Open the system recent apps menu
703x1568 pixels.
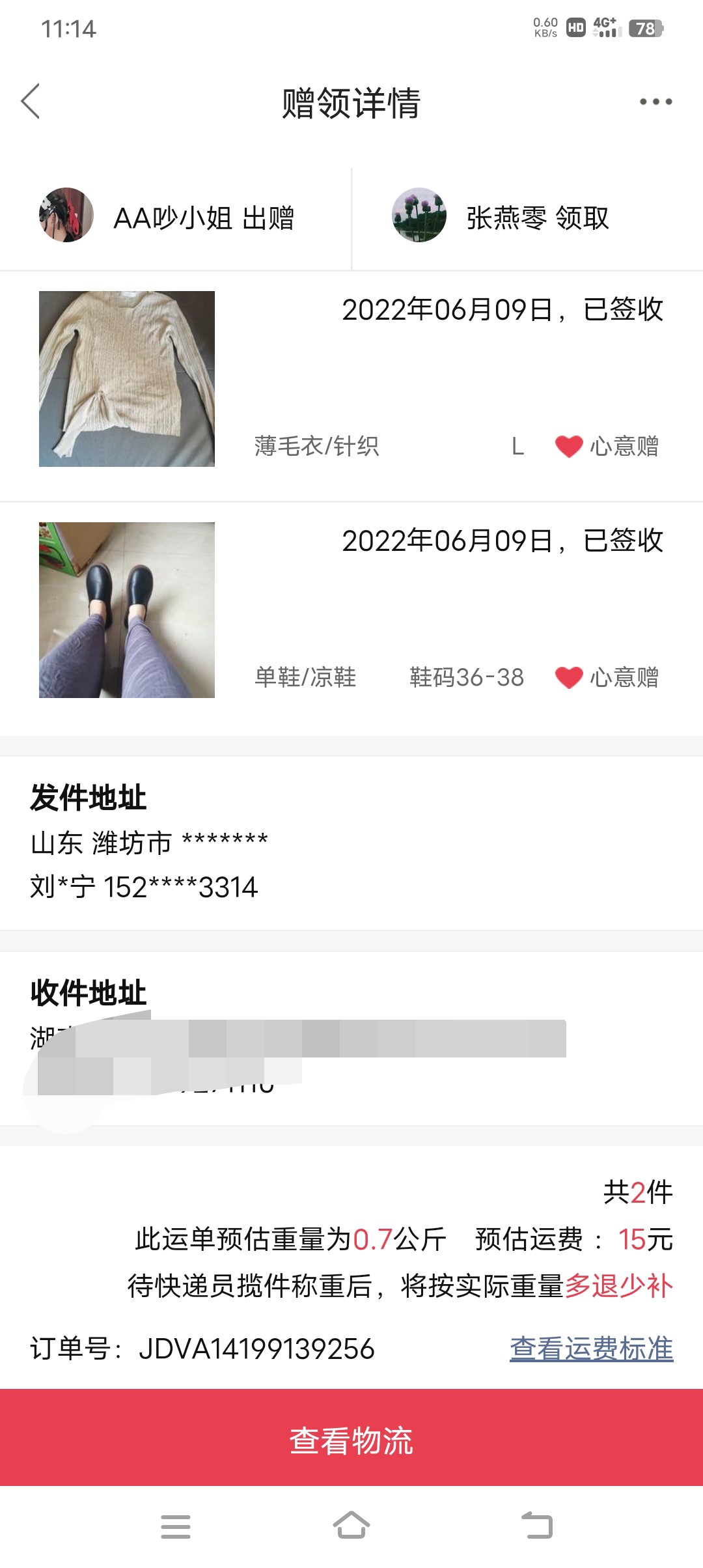point(176,1526)
